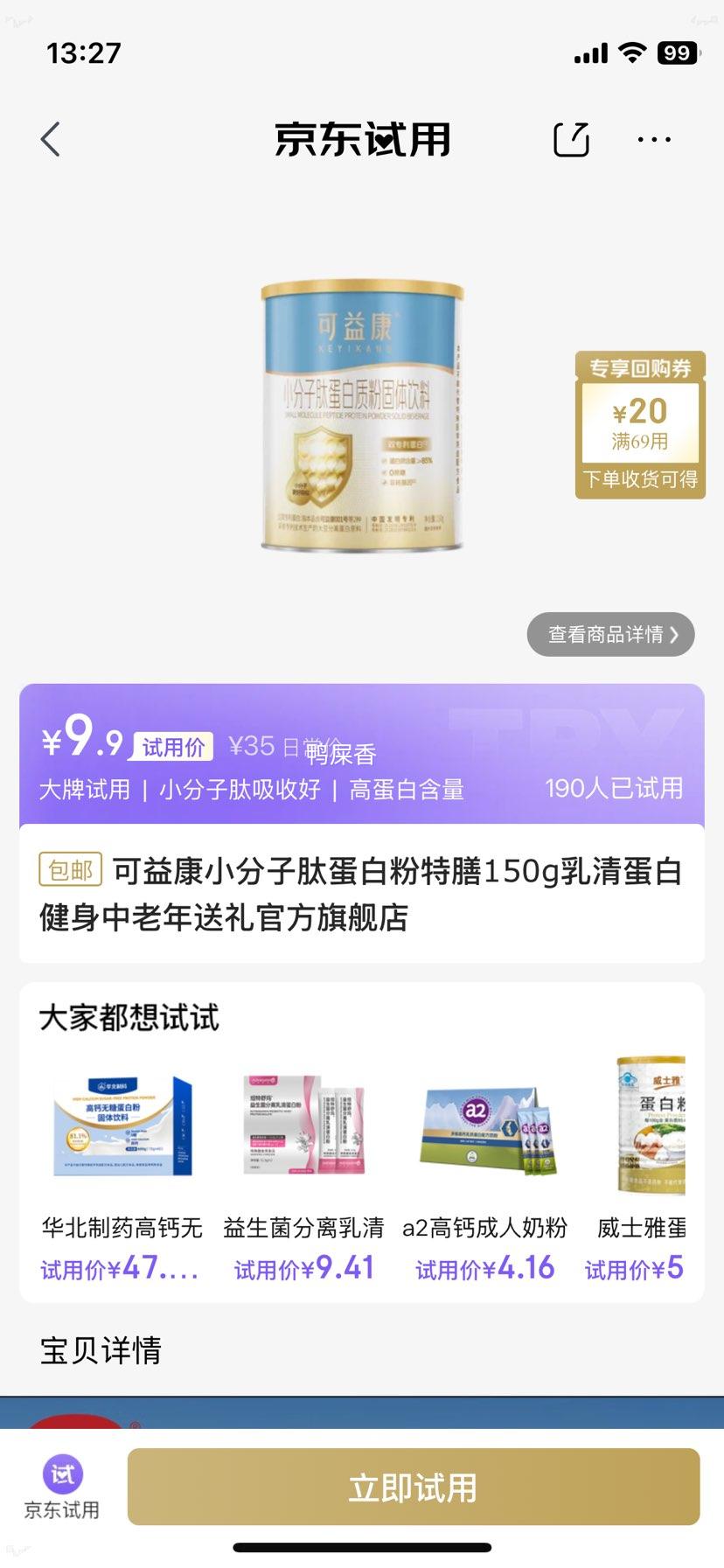Tap the chevron on 查看商品详情
Viewport: 724px width, 1568px height.
tap(674, 634)
